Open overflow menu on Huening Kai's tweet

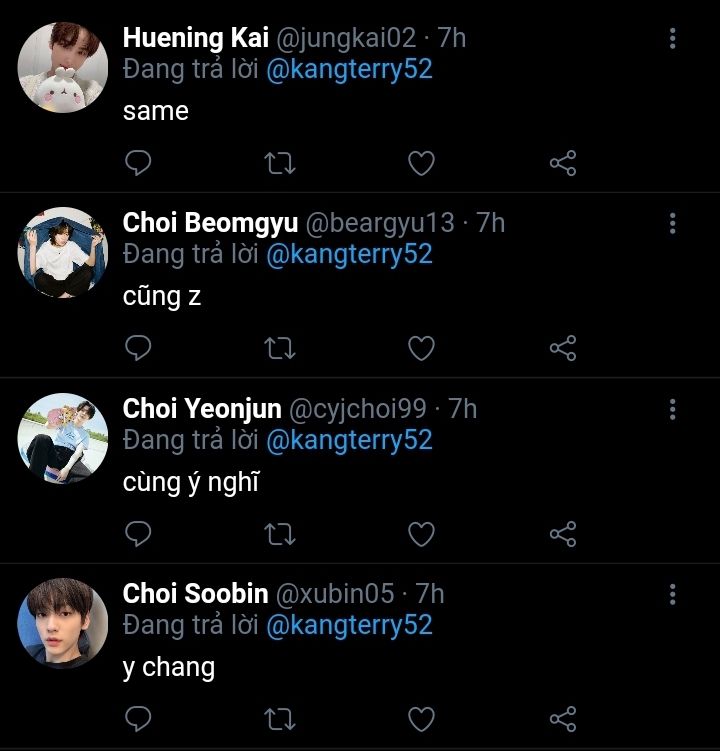(672, 38)
